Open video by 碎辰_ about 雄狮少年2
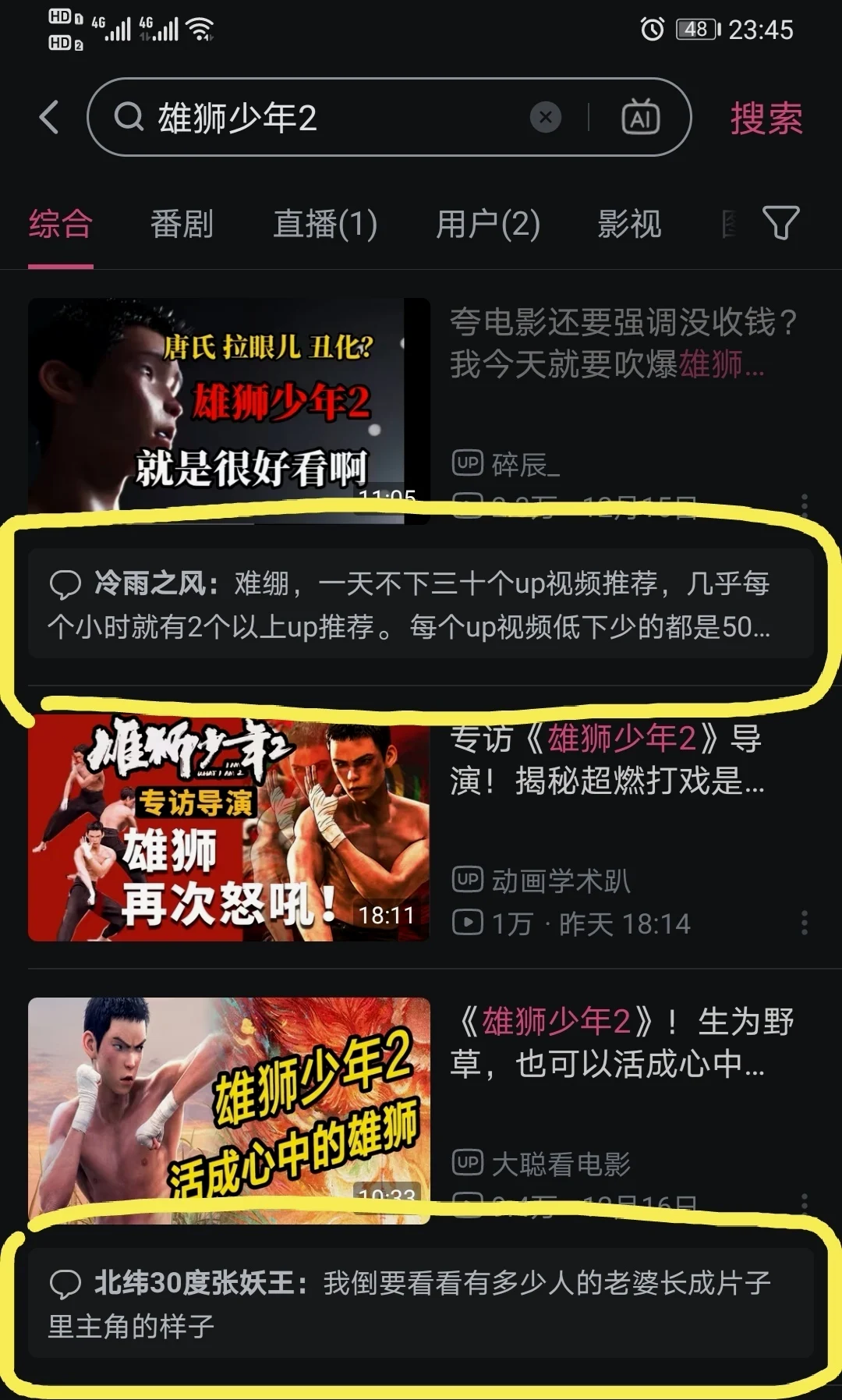Viewport: 842px width, 1400px height. pos(228,406)
